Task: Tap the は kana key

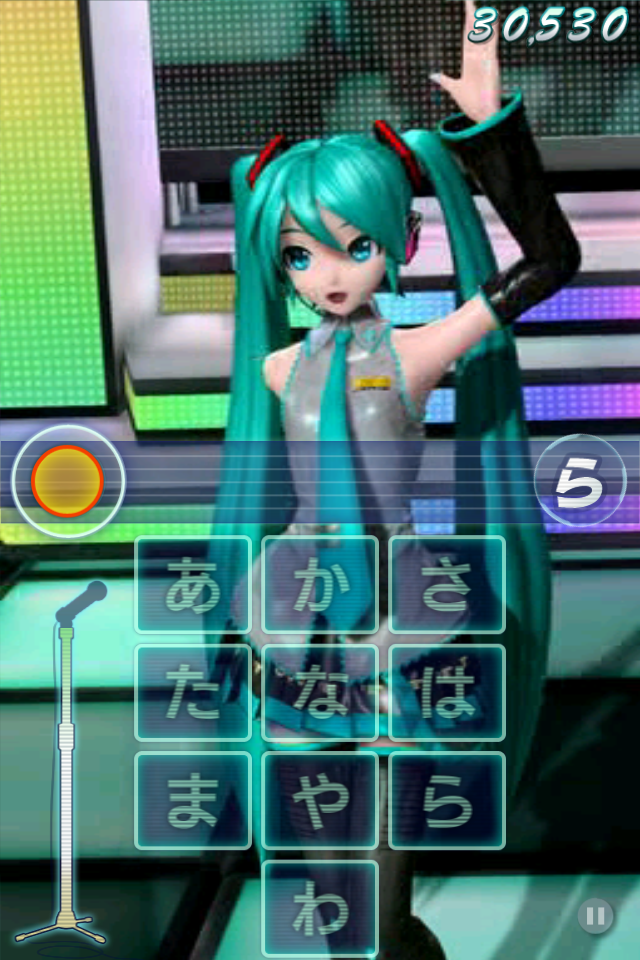Action: pos(447,692)
